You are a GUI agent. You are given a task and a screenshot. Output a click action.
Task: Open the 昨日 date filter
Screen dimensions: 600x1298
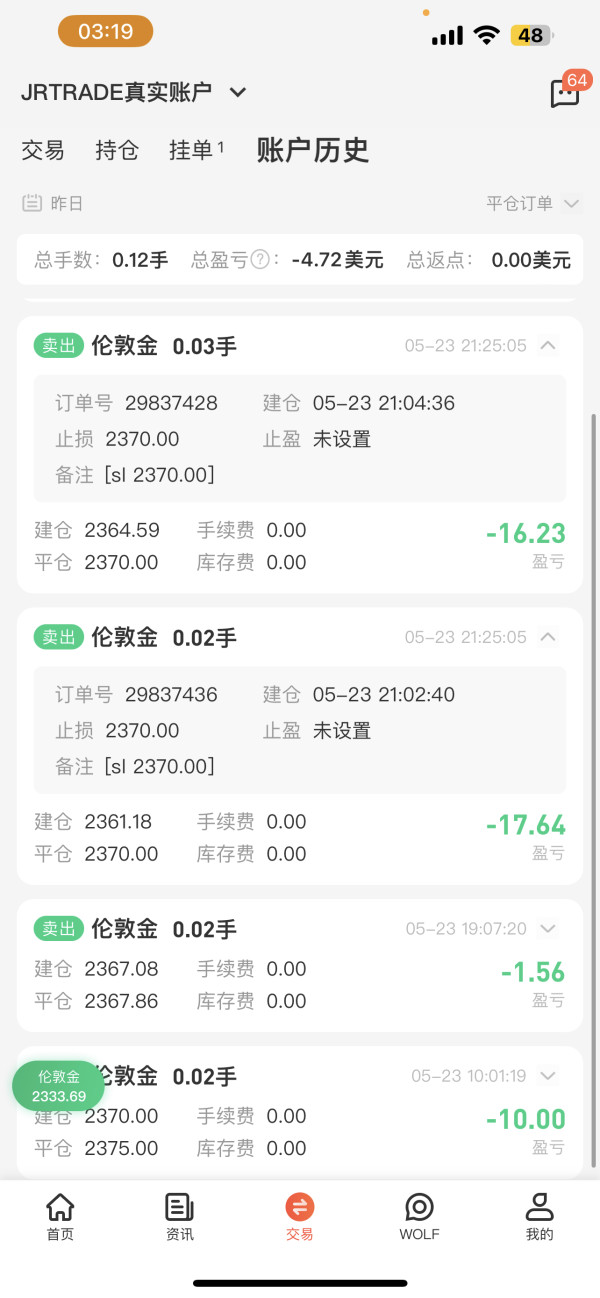(x=53, y=204)
